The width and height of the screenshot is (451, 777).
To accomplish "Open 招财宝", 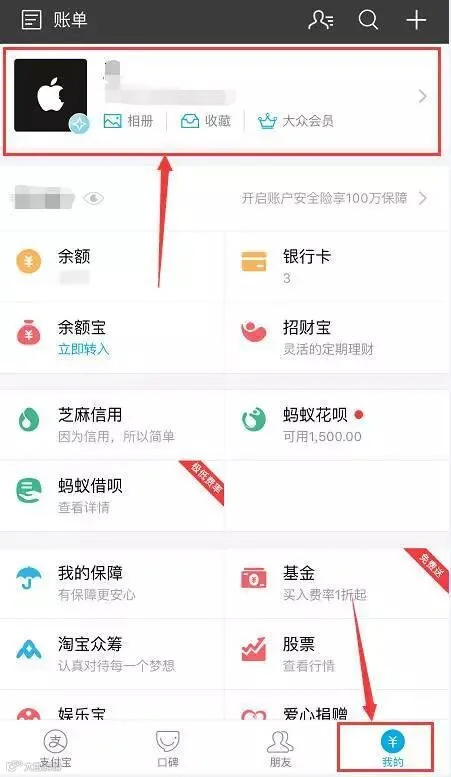I will click(338, 337).
